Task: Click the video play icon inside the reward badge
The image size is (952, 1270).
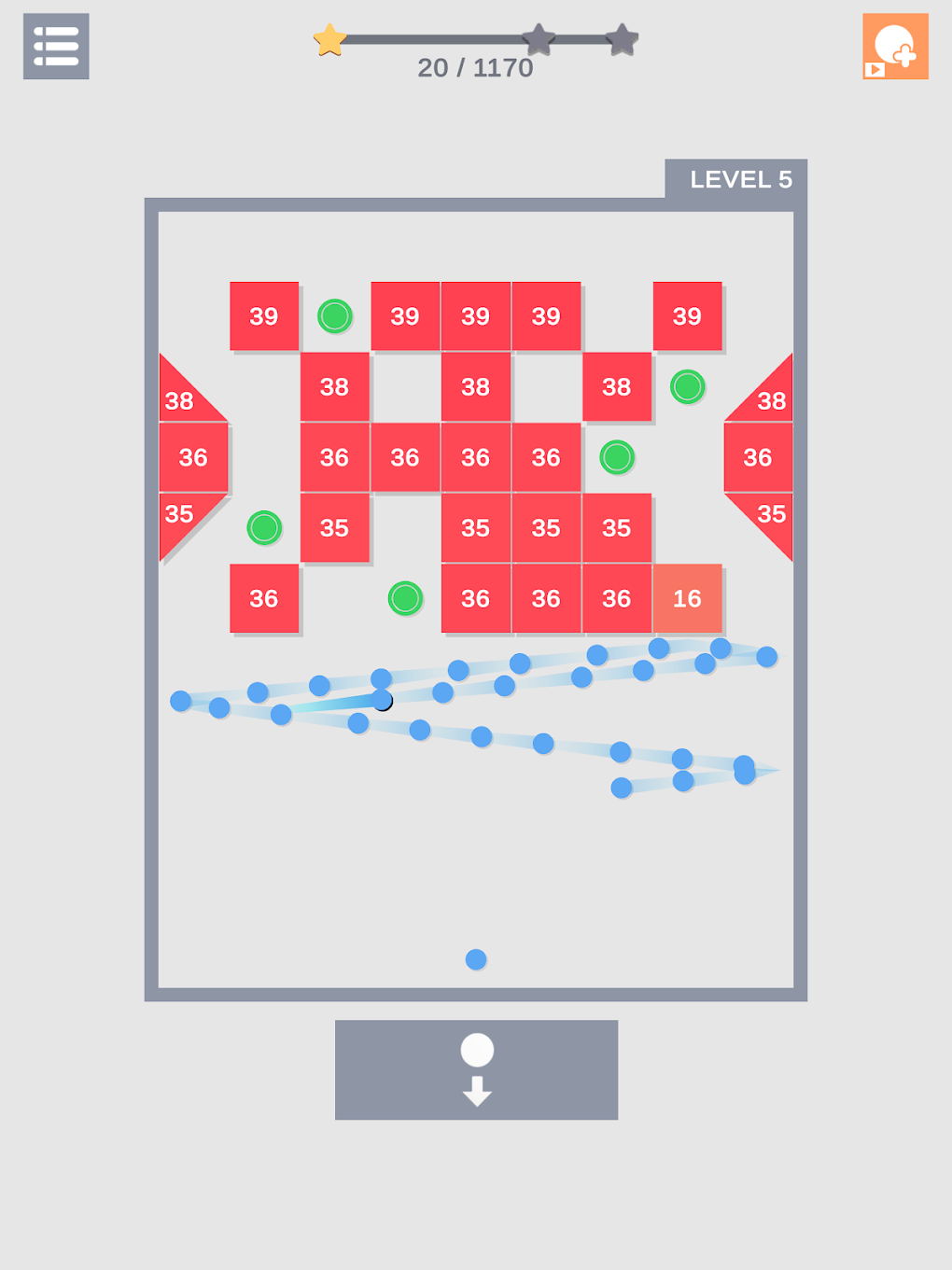Action: click(x=875, y=68)
